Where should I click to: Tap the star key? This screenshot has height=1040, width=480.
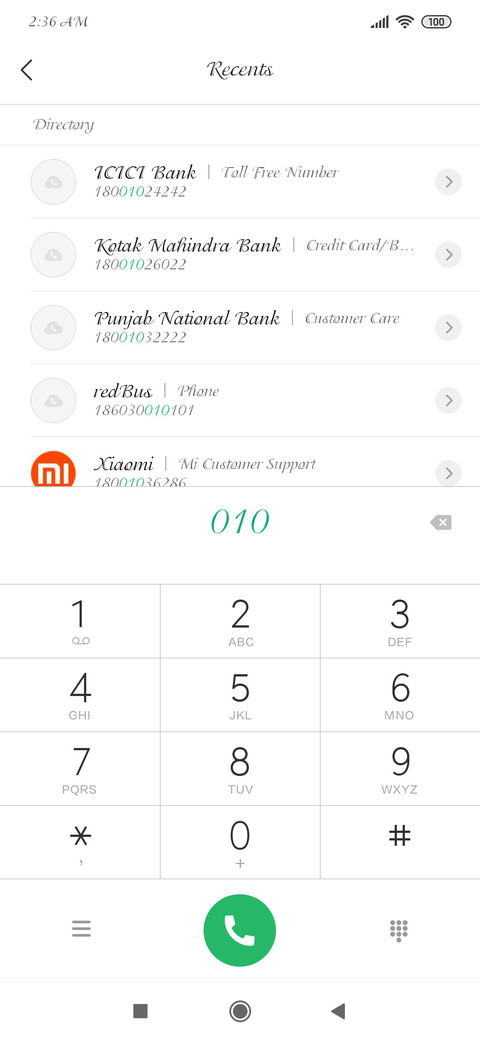pos(80,842)
